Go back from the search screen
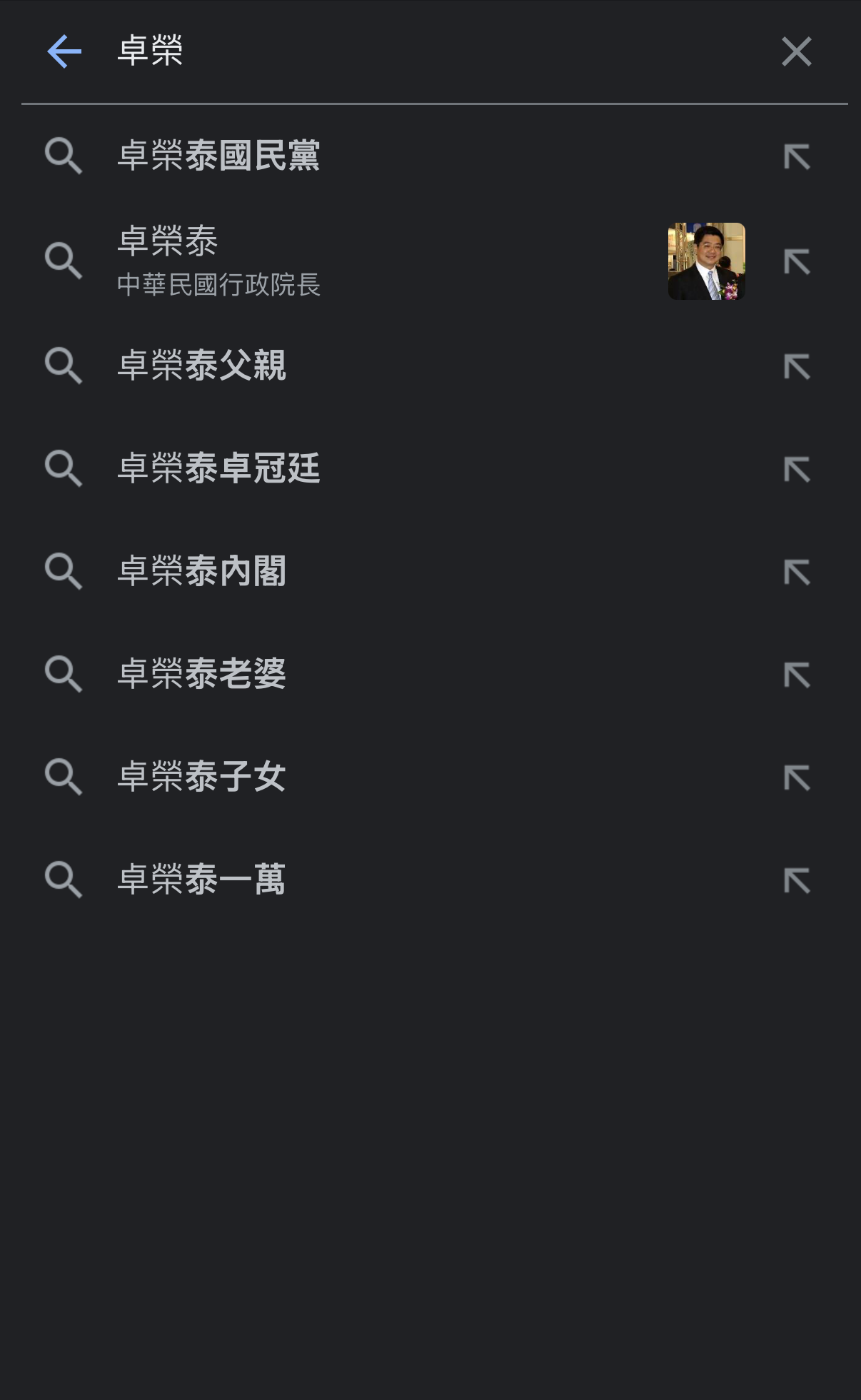 64,51
